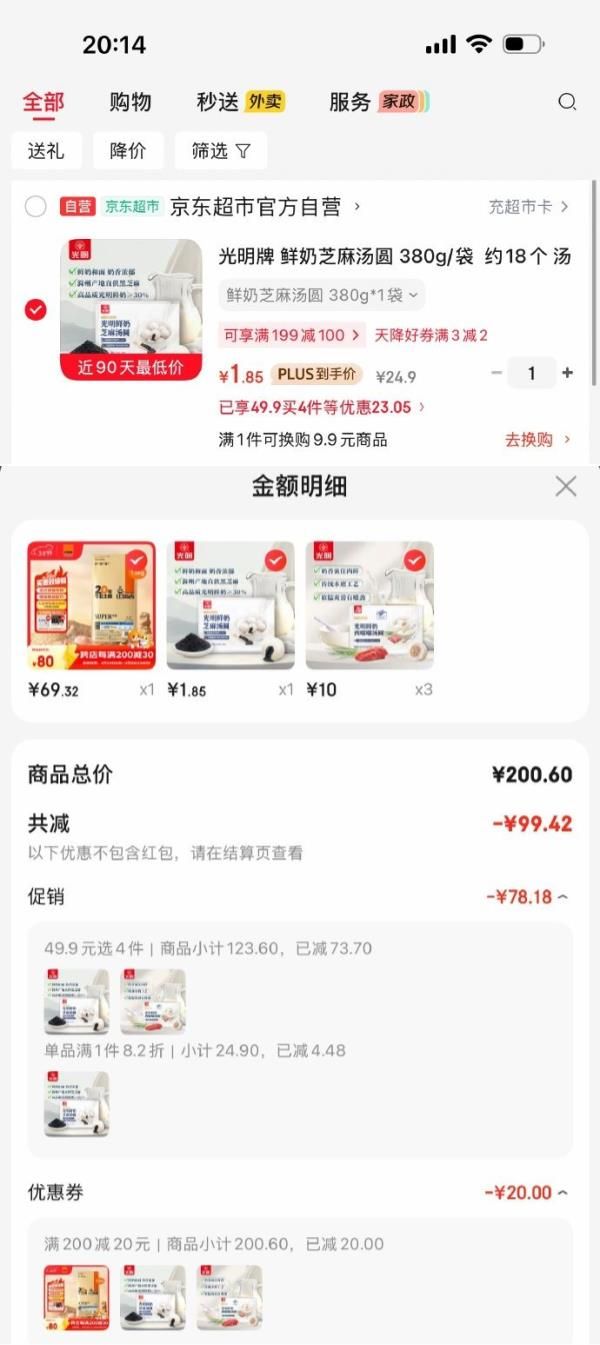This screenshot has height=1345, width=600.
Task: Decrease quantity of 鲜奶芝麻汤圆 by one
Action: click(x=497, y=373)
